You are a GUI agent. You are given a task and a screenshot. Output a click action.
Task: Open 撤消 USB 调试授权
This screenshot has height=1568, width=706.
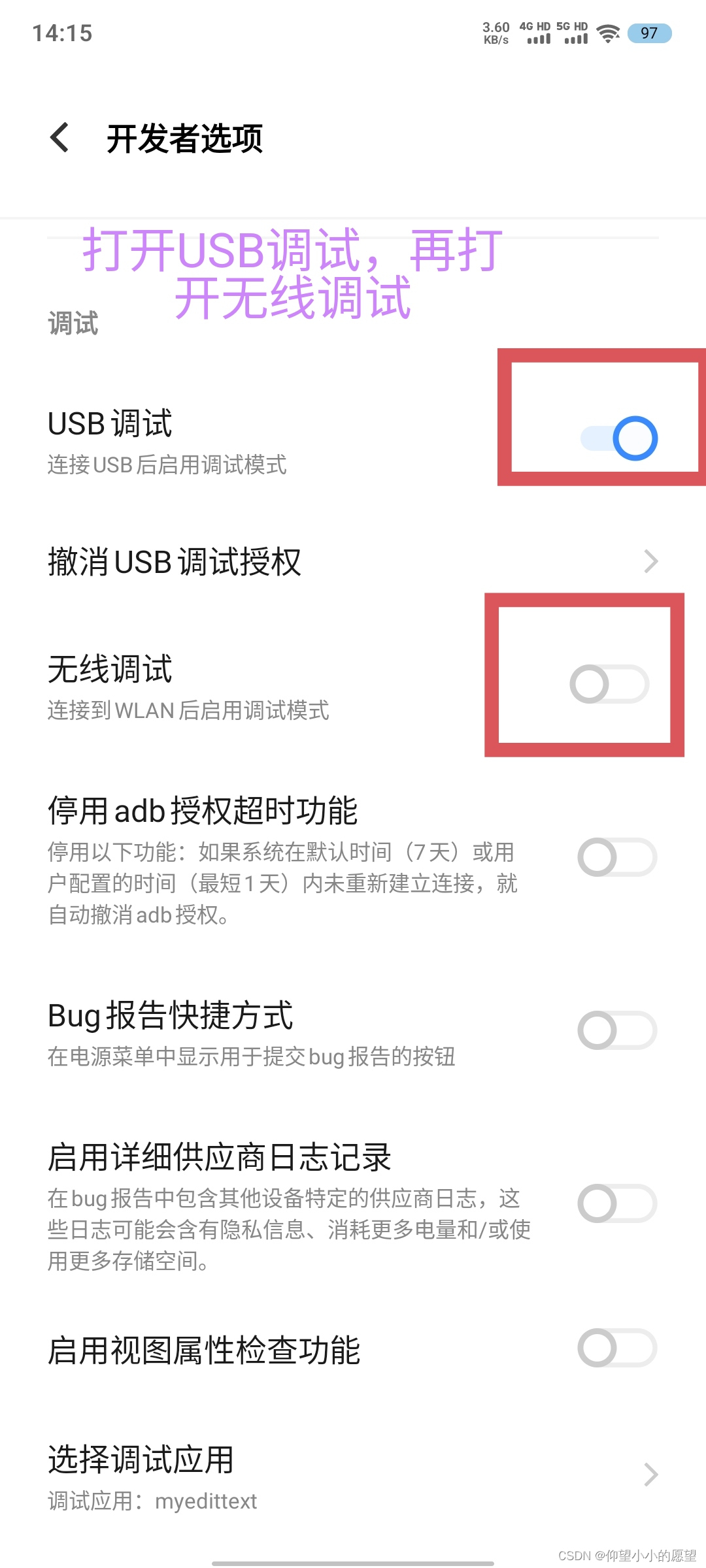pyautogui.click(x=353, y=562)
